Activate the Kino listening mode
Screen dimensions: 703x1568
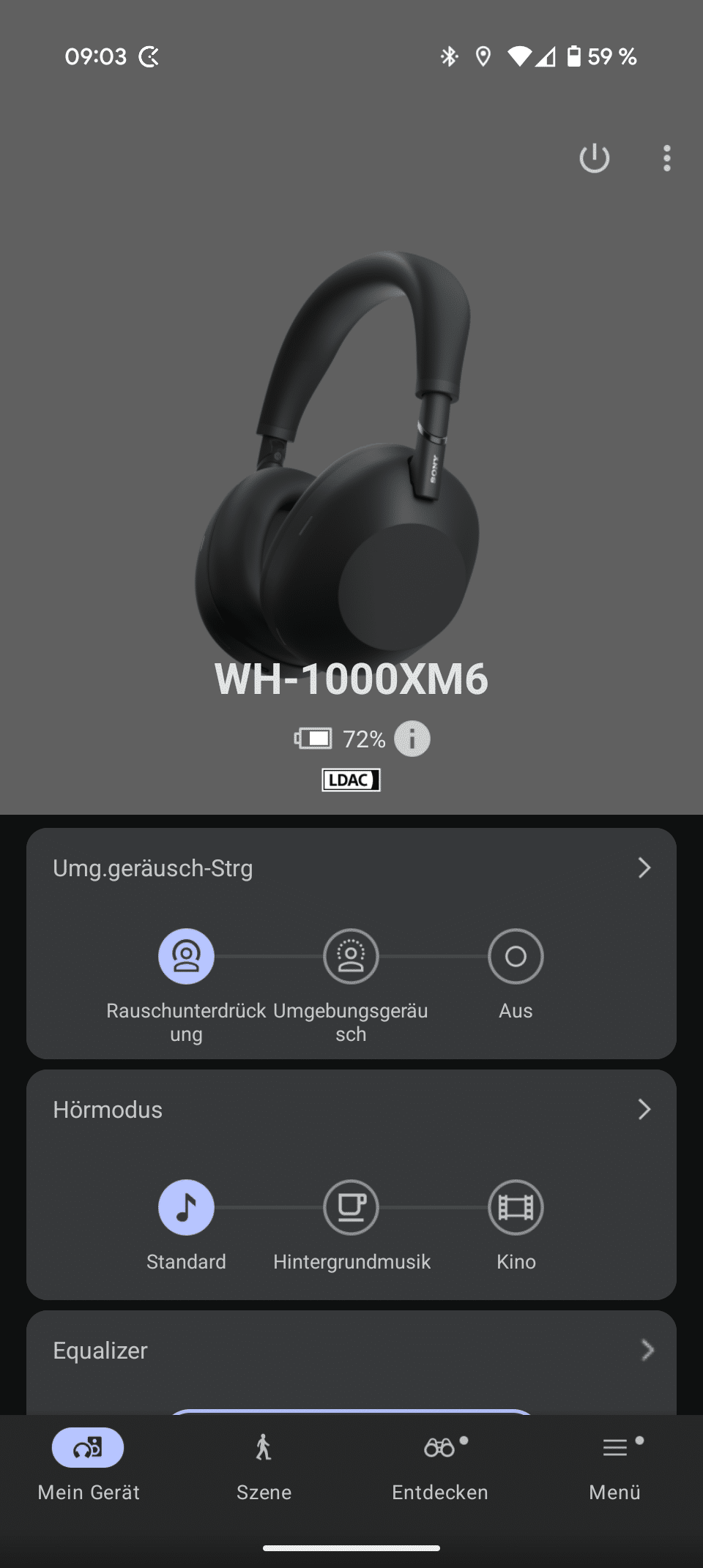(516, 1207)
